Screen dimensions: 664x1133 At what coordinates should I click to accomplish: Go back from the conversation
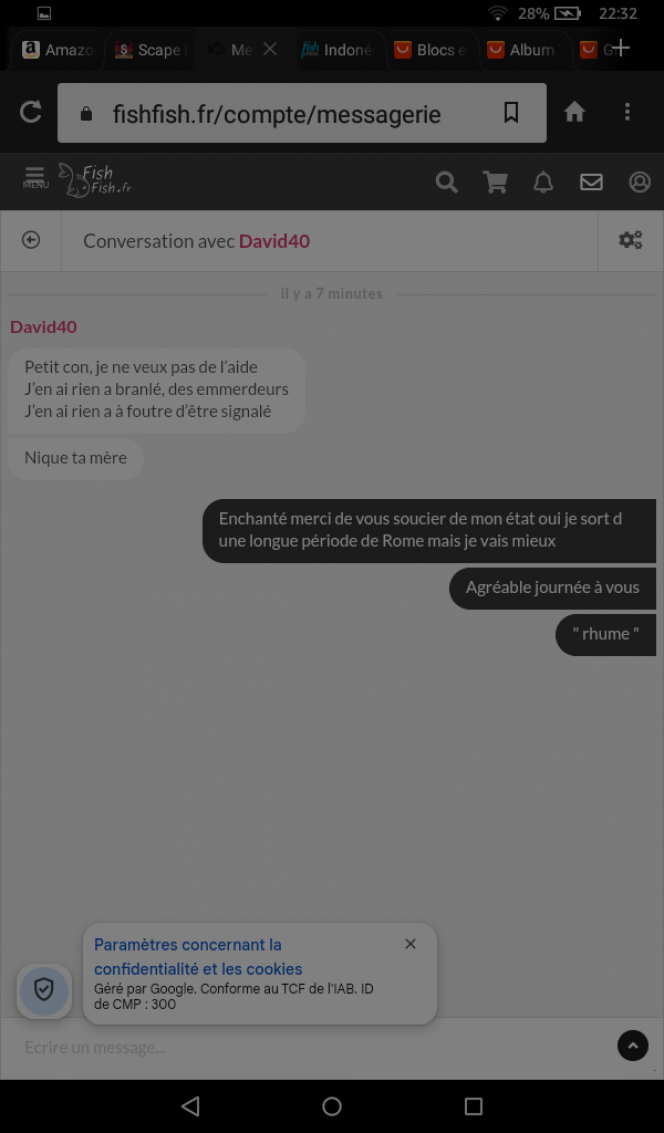click(31, 240)
